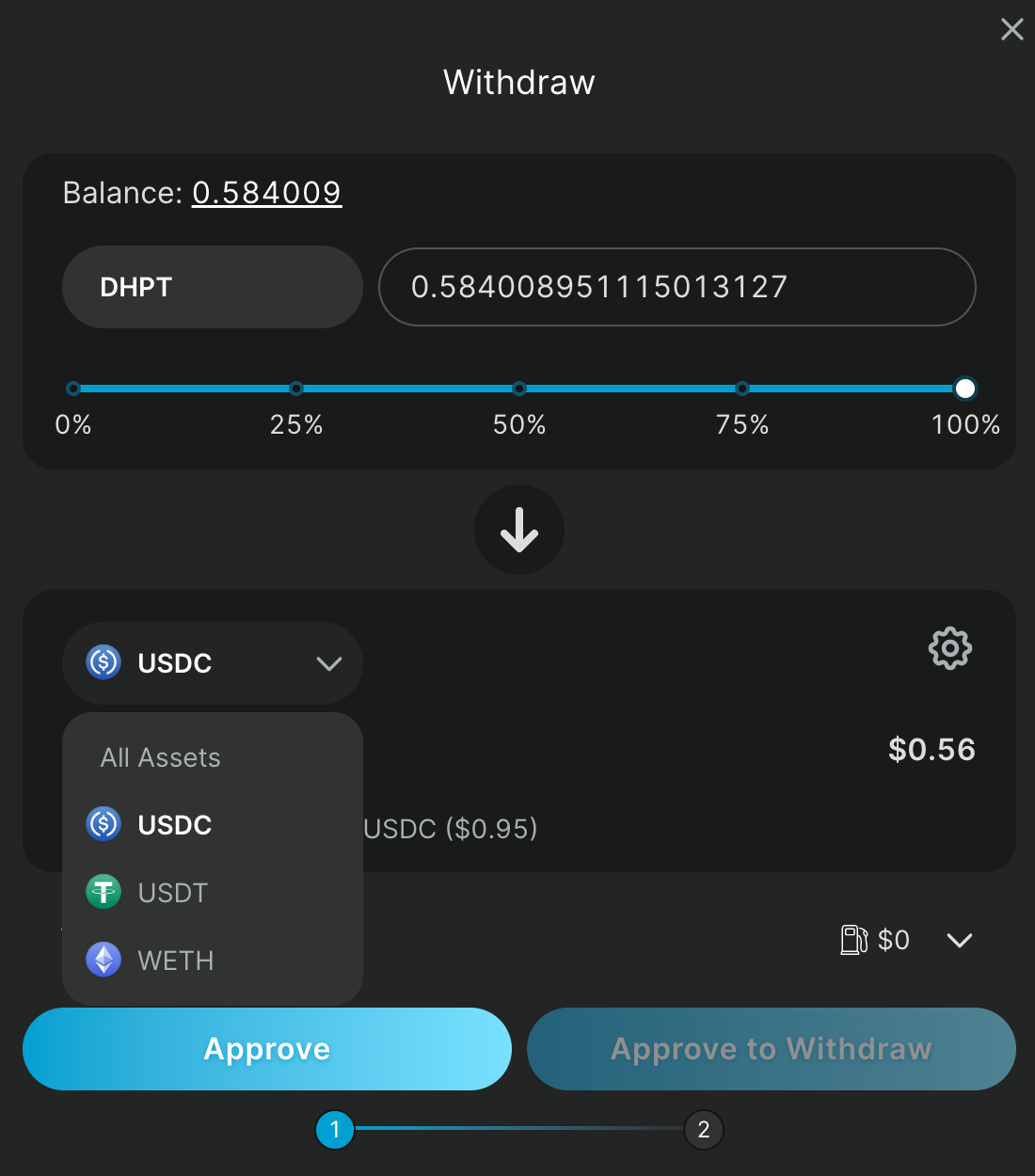1035x1176 pixels.
Task: Expand the gas fee details chevron
Action: 959,940
